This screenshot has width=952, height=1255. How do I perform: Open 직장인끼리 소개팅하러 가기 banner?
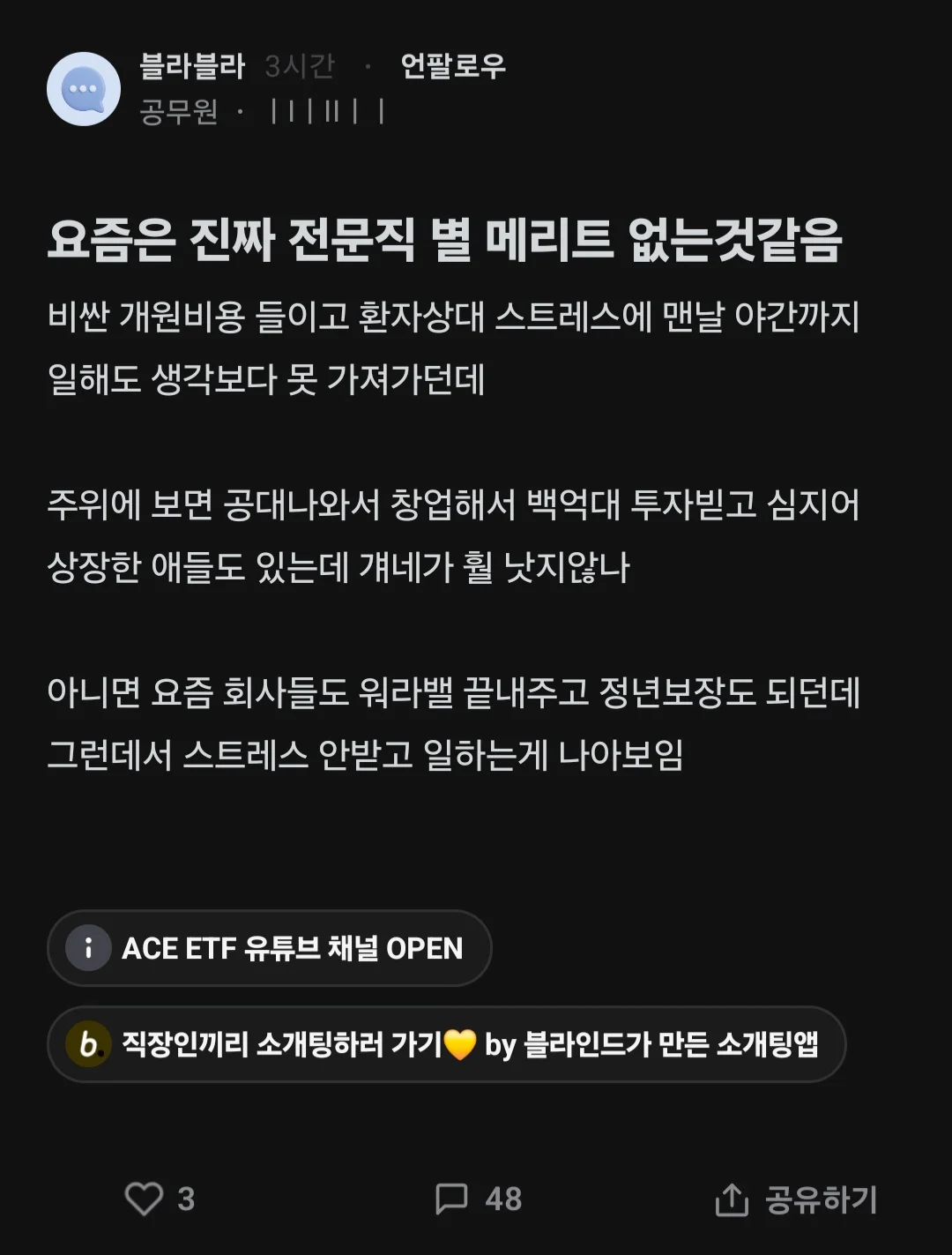[x=446, y=1044]
